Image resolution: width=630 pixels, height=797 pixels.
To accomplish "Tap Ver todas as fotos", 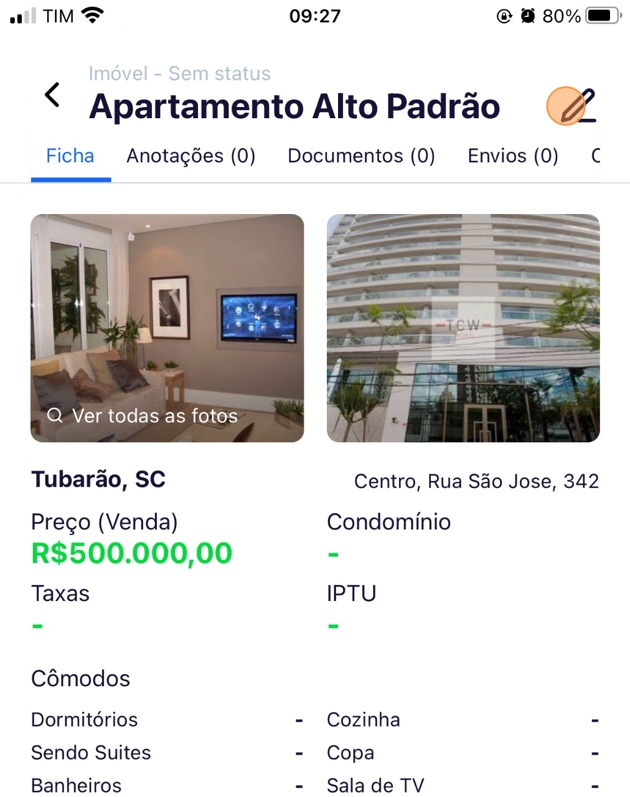I will point(143,415).
